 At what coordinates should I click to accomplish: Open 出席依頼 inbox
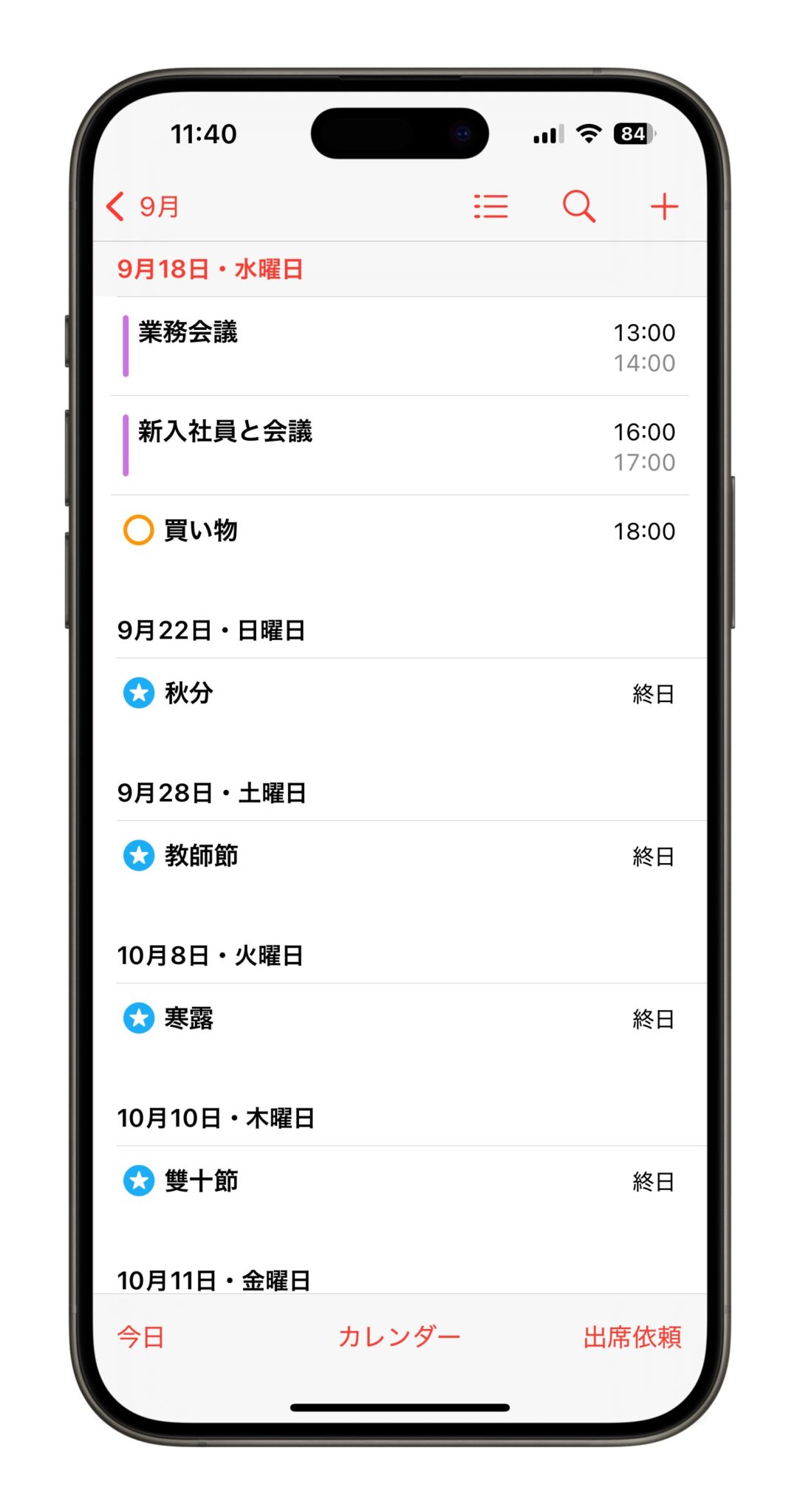(632, 1337)
